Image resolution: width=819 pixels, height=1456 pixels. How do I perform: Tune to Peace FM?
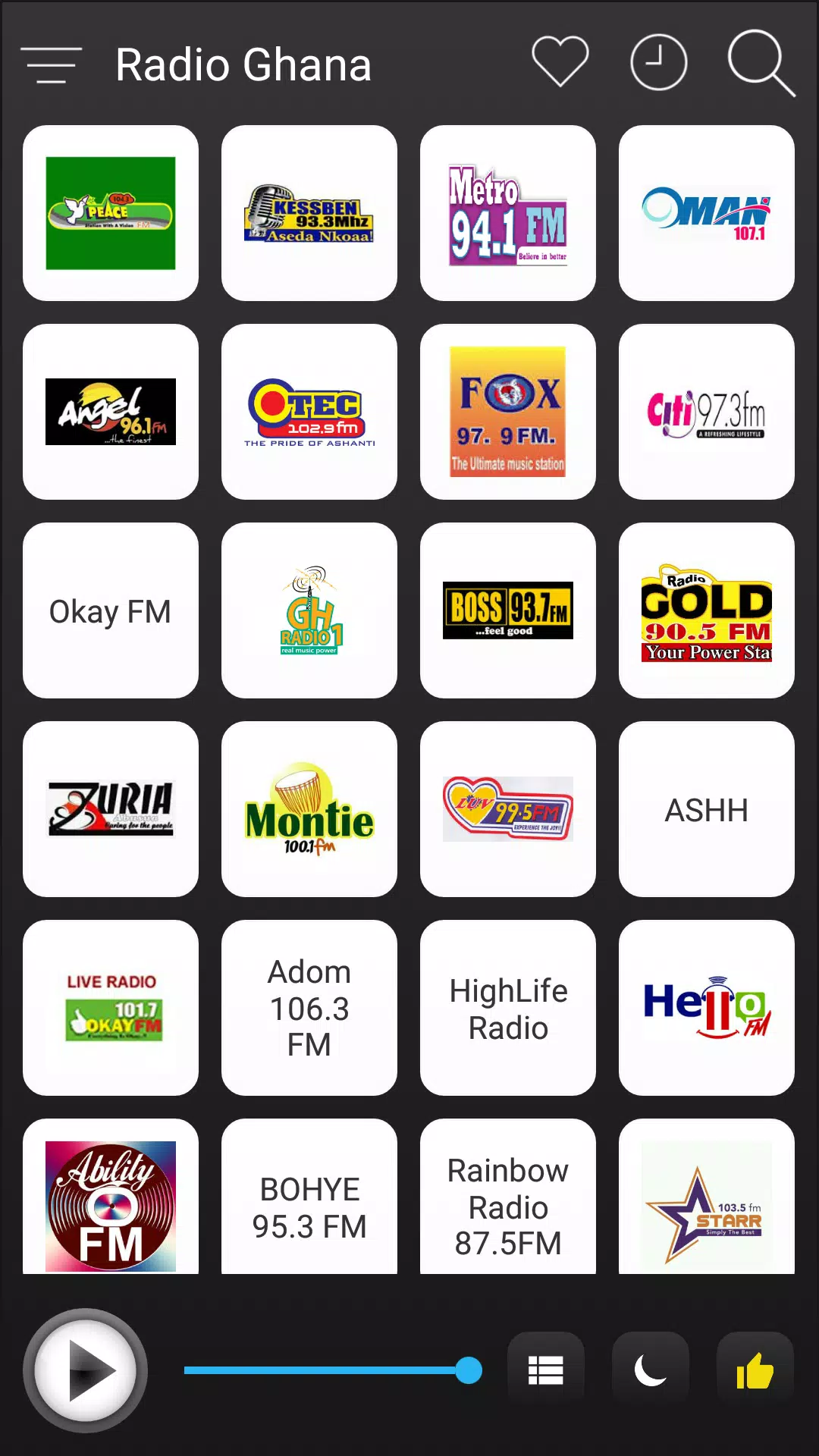tap(110, 213)
